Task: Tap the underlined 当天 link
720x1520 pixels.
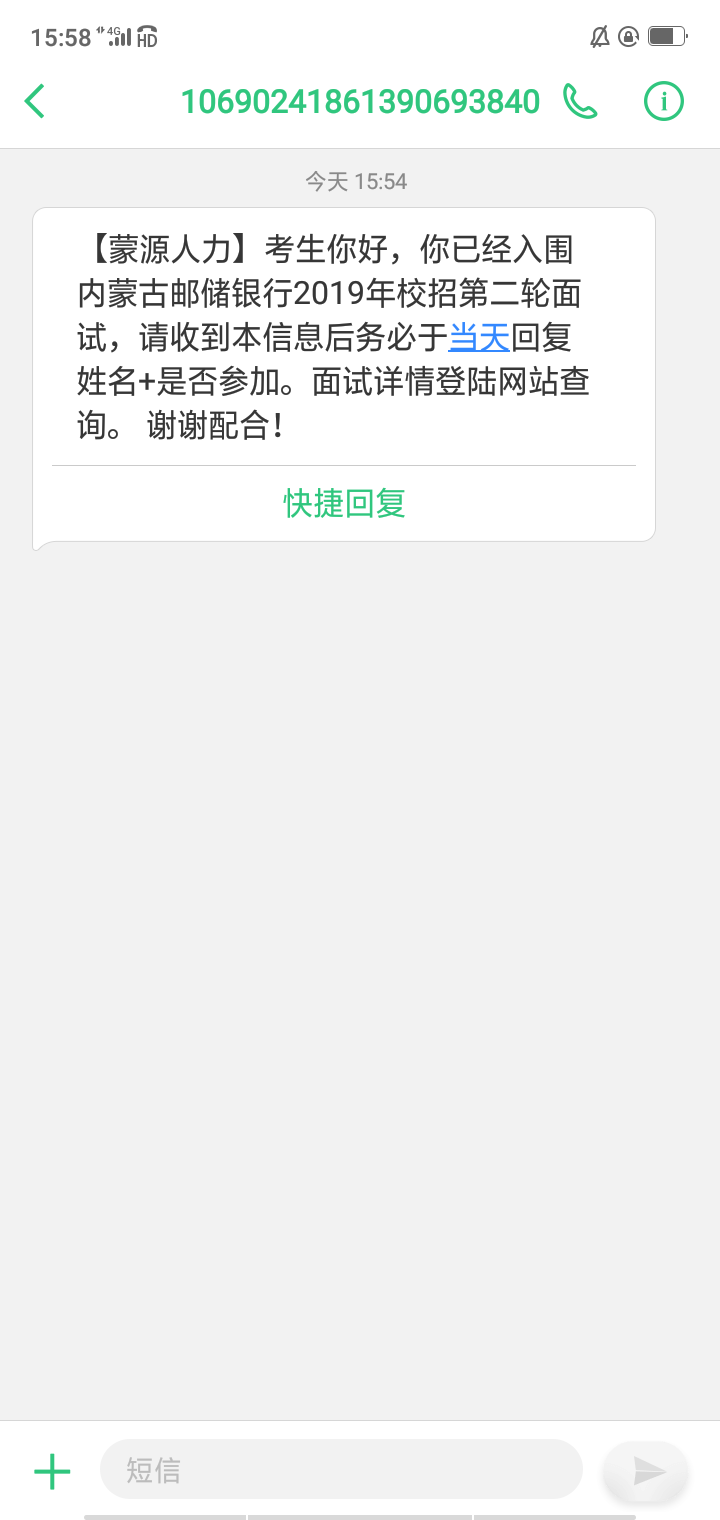Action: (479, 338)
